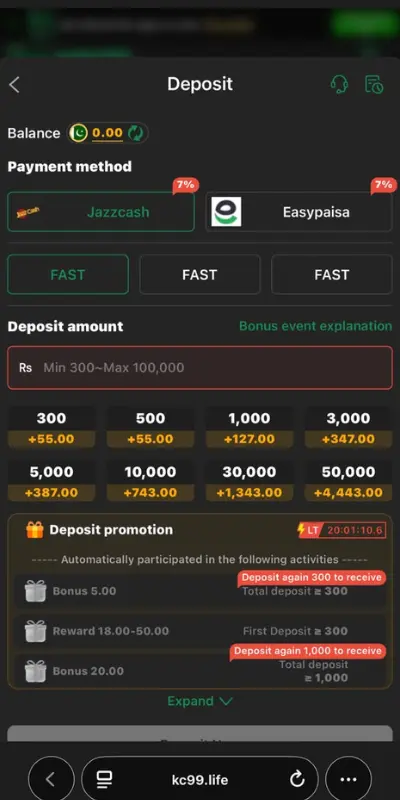Expand the deposit promotion list
Screen dimensions: 400x800
click(200, 701)
